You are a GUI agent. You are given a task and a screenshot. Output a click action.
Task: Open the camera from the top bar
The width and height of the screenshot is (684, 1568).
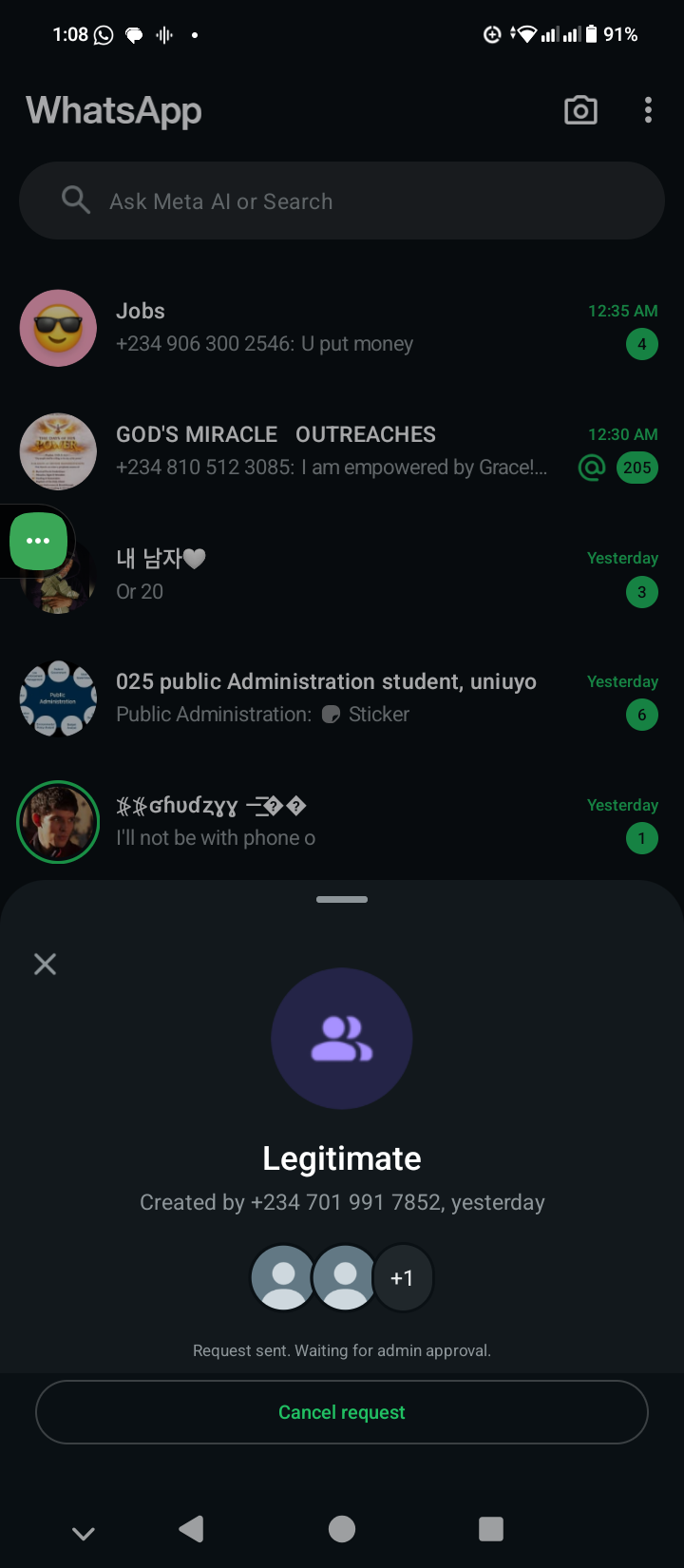(580, 110)
